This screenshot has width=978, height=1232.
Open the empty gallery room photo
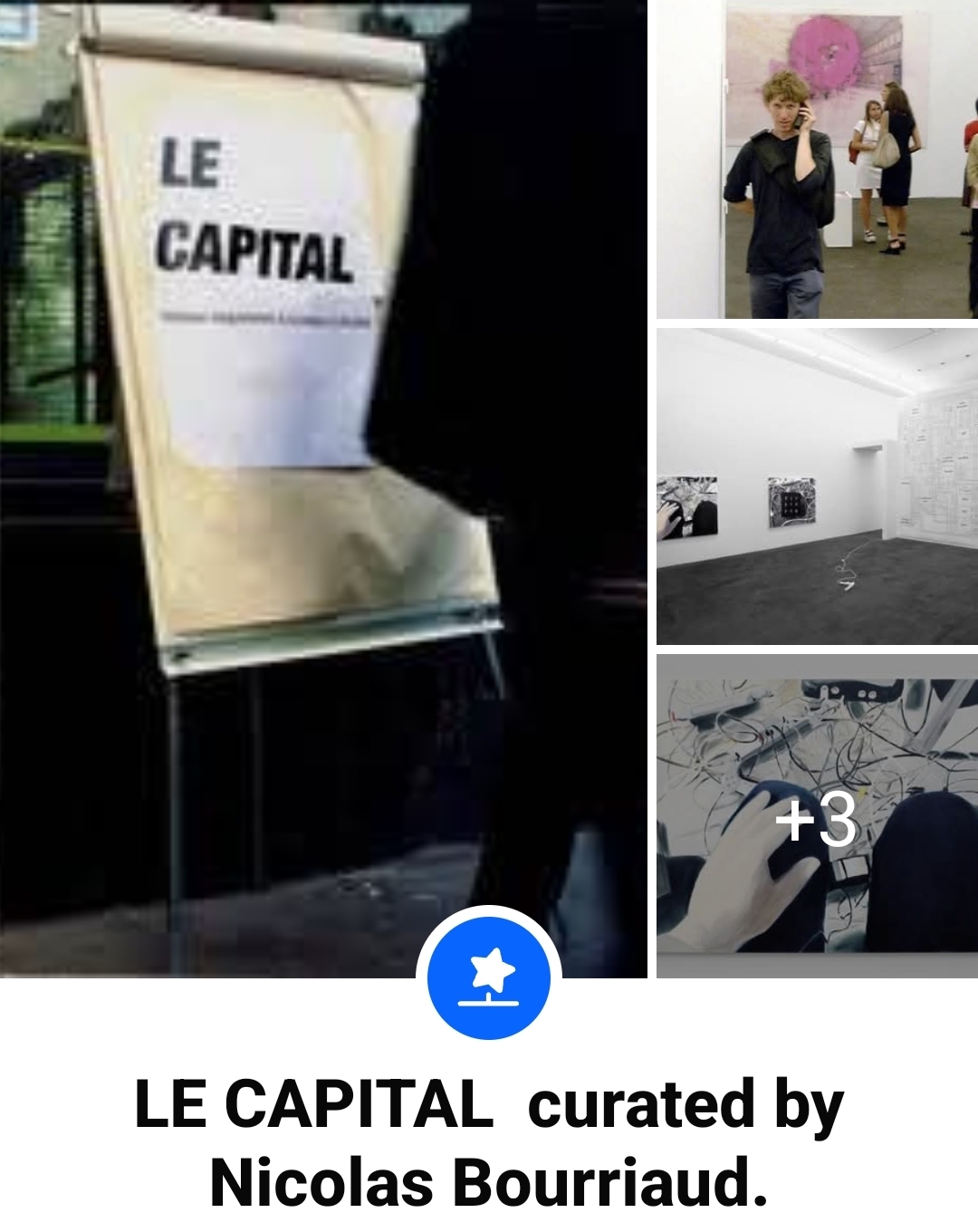click(817, 486)
